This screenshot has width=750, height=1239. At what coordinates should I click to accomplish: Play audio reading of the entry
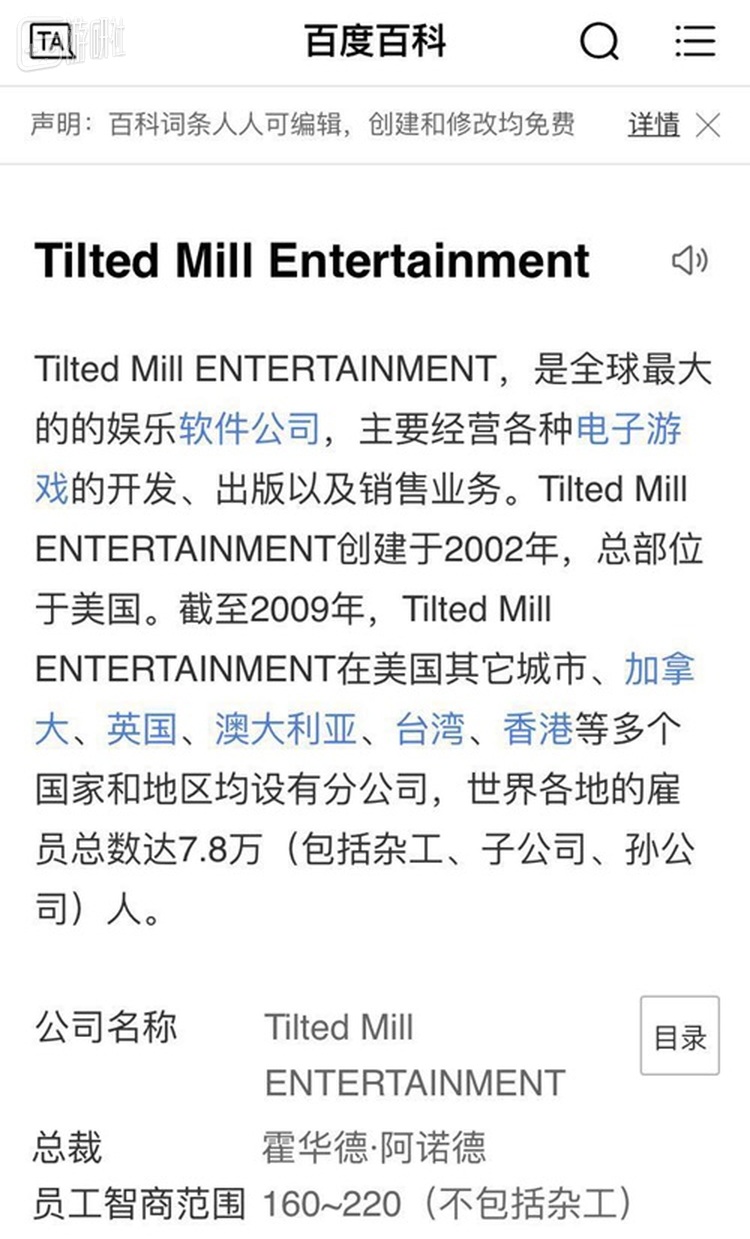click(x=689, y=261)
